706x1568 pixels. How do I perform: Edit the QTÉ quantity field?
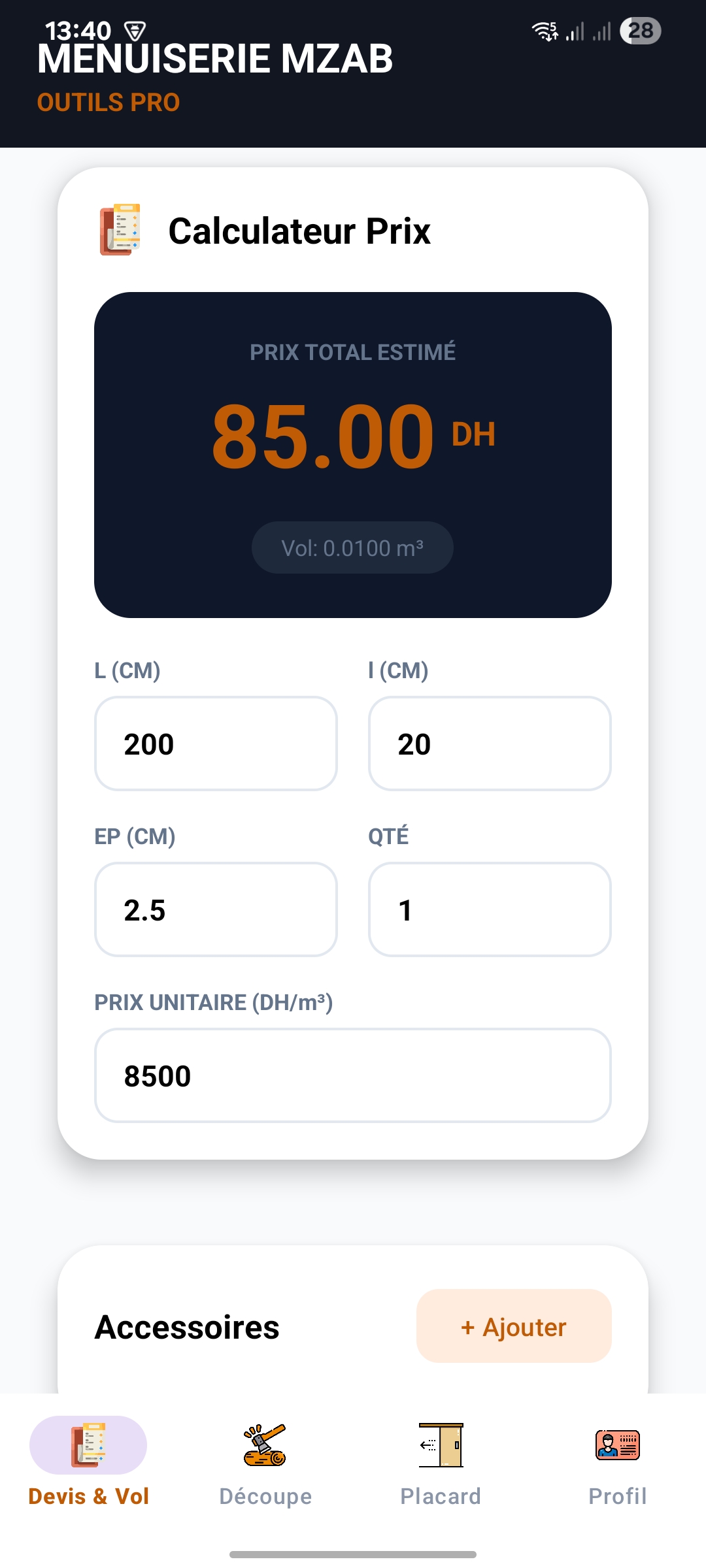coord(490,909)
